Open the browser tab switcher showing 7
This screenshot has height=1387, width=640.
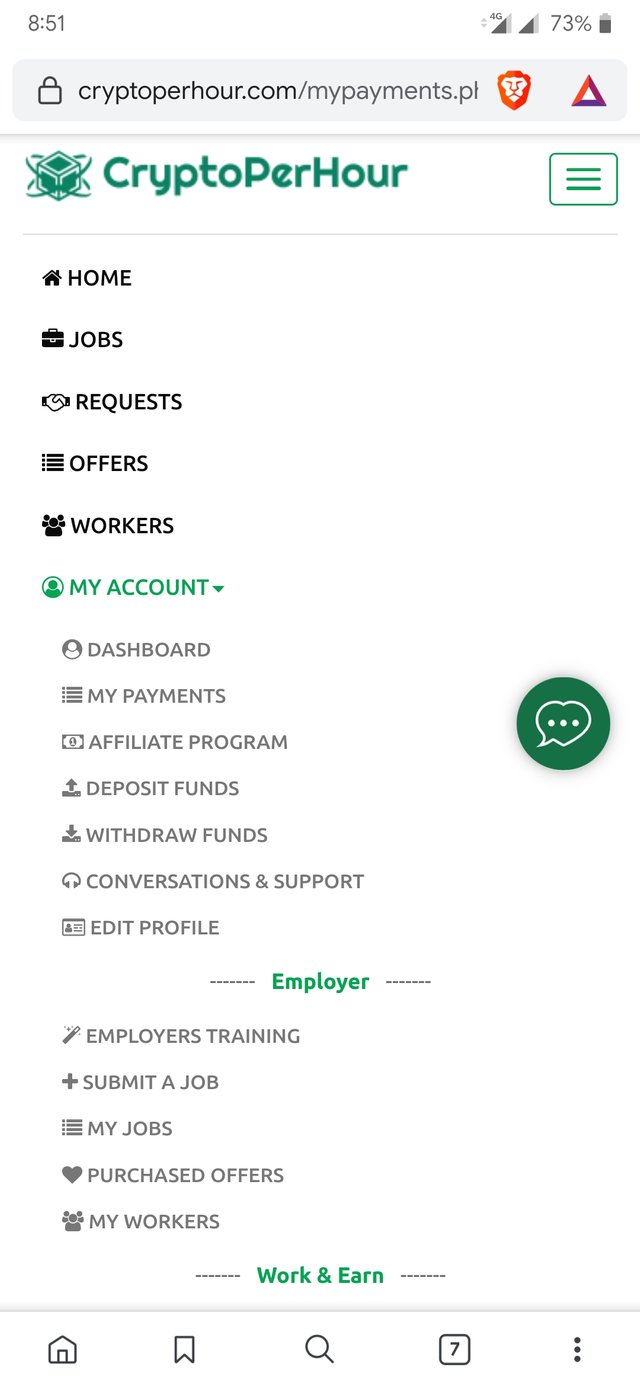[x=454, y=1350]
